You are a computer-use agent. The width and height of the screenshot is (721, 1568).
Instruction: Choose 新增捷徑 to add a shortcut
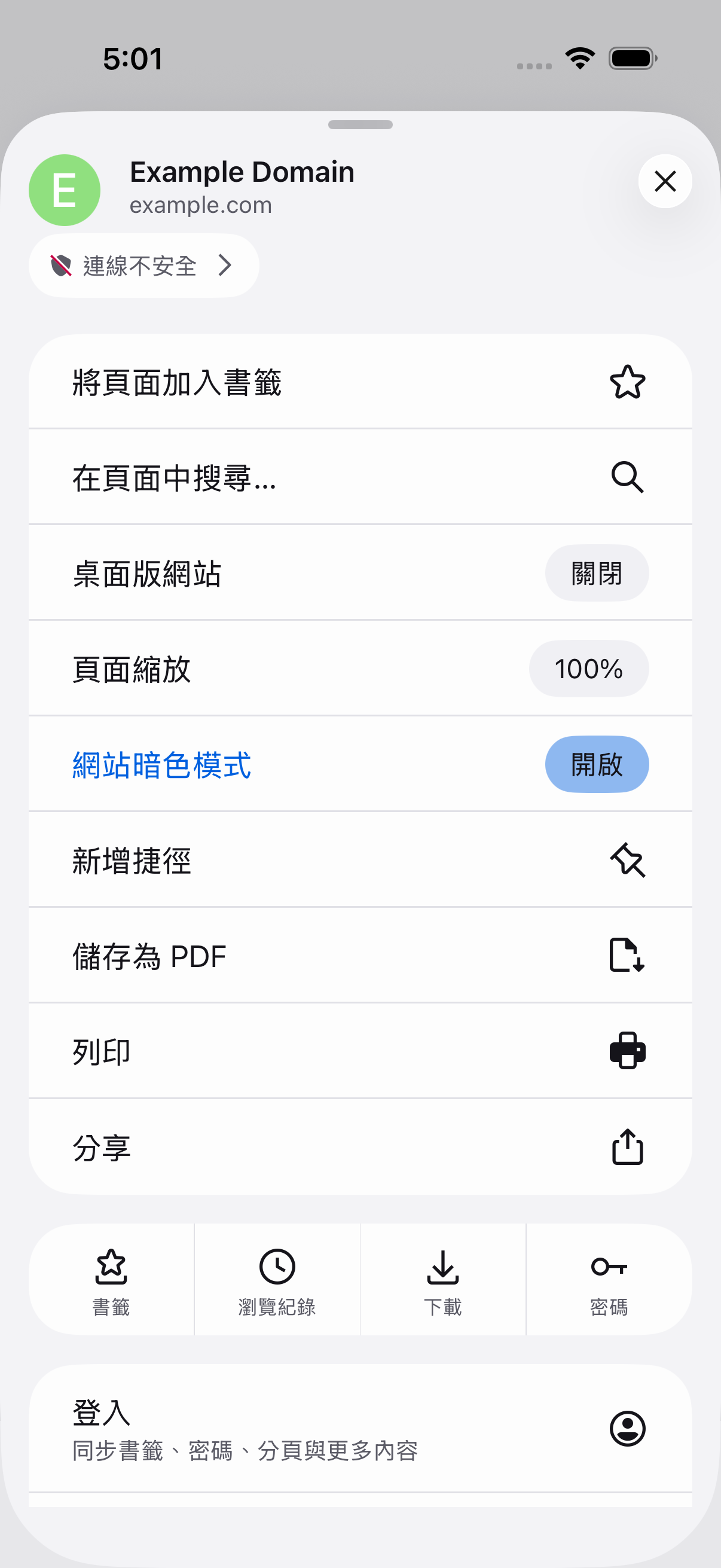pyautogui.click(x=360, y=861)
